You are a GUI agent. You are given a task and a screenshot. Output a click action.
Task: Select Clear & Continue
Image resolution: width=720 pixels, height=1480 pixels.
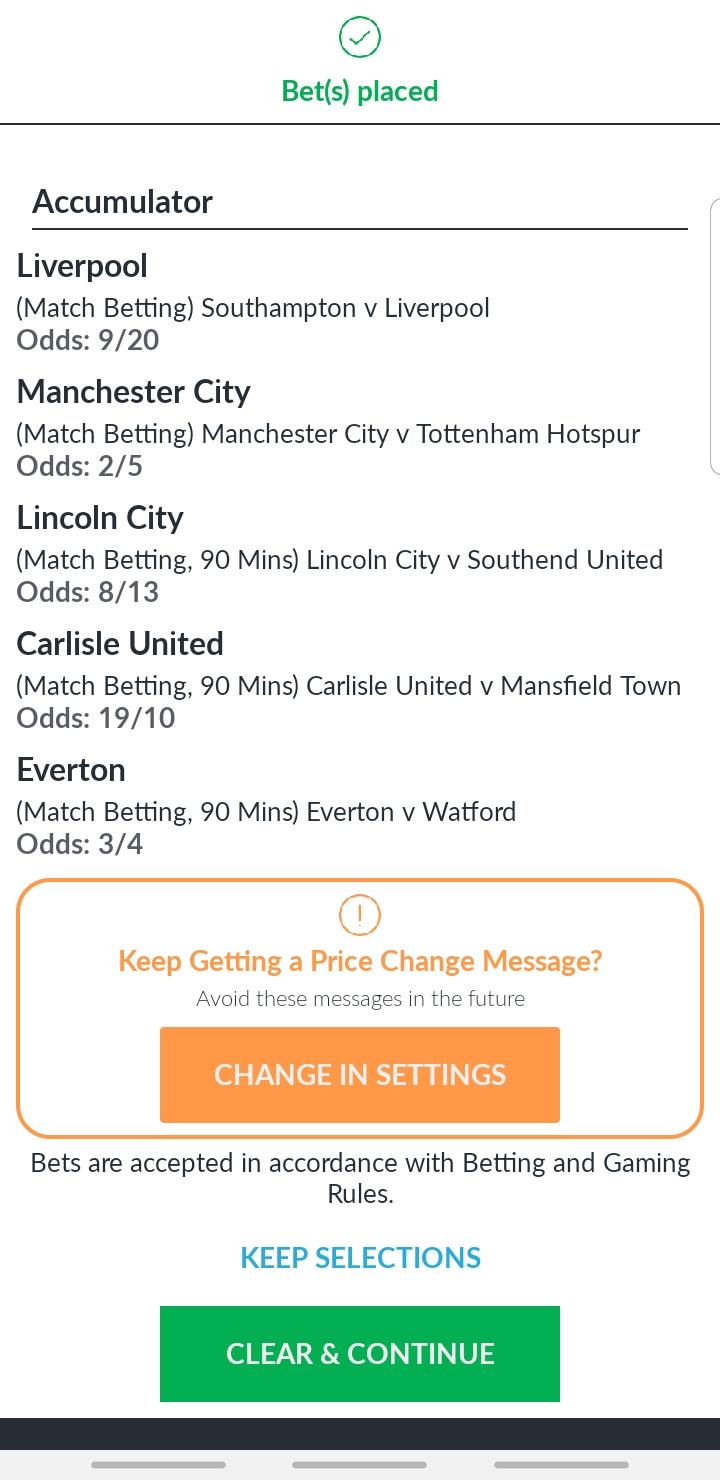point(360,1354)
